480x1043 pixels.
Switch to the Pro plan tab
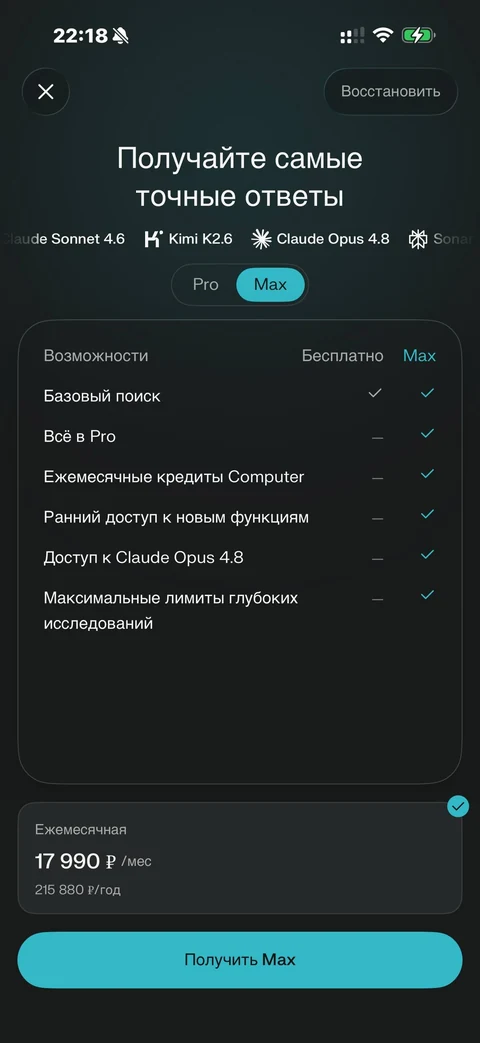205,285
